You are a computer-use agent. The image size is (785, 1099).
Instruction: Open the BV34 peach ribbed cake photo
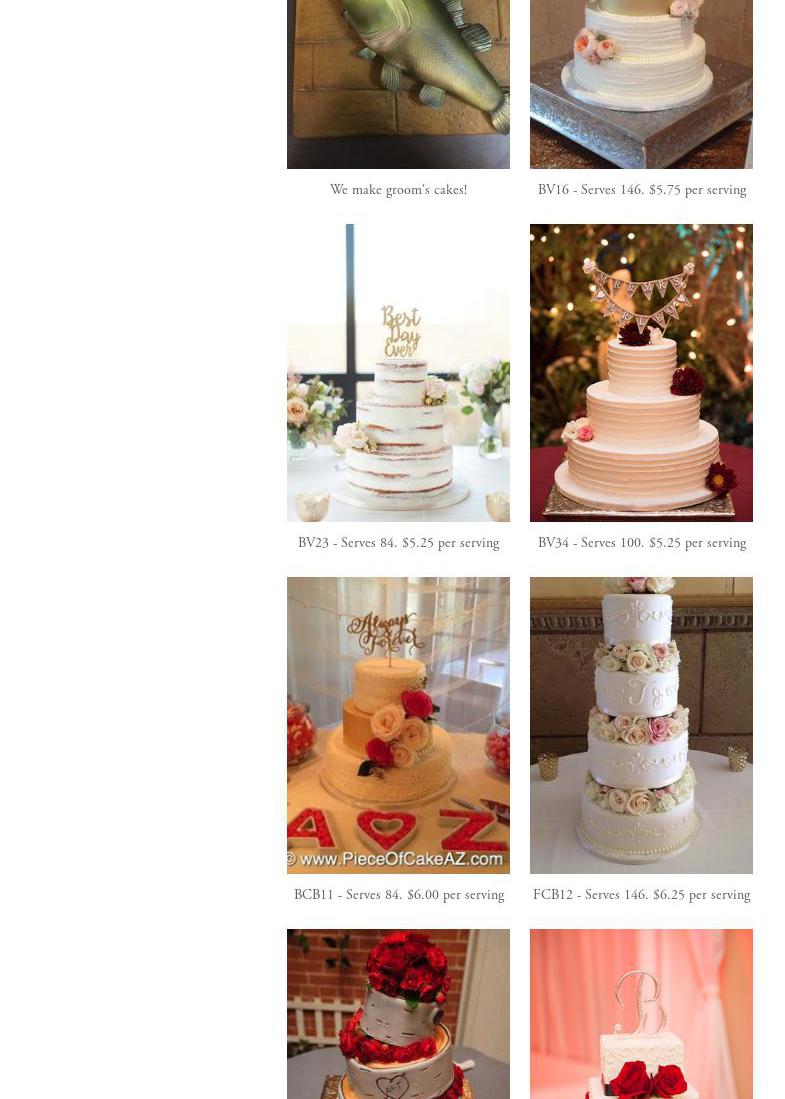tap(641, 373)
